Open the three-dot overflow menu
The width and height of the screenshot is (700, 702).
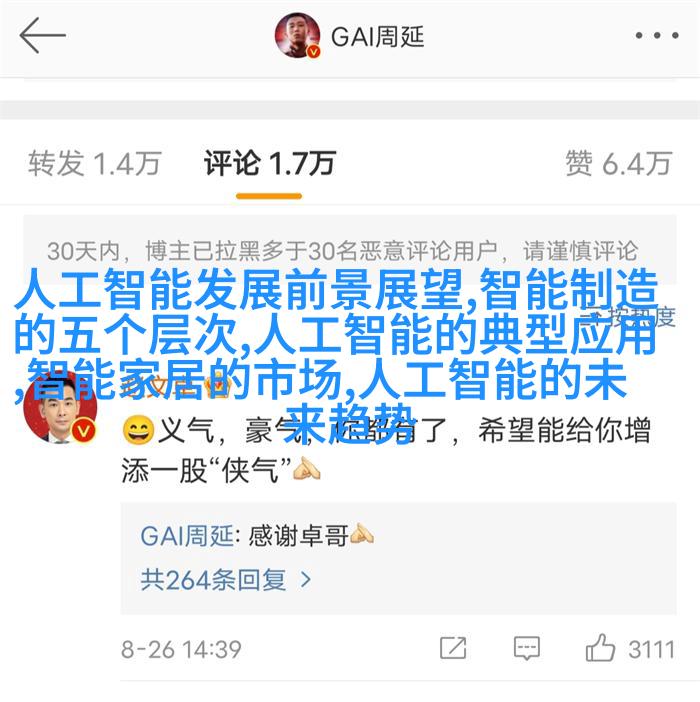pyautogui.click(x=656, y=36)
